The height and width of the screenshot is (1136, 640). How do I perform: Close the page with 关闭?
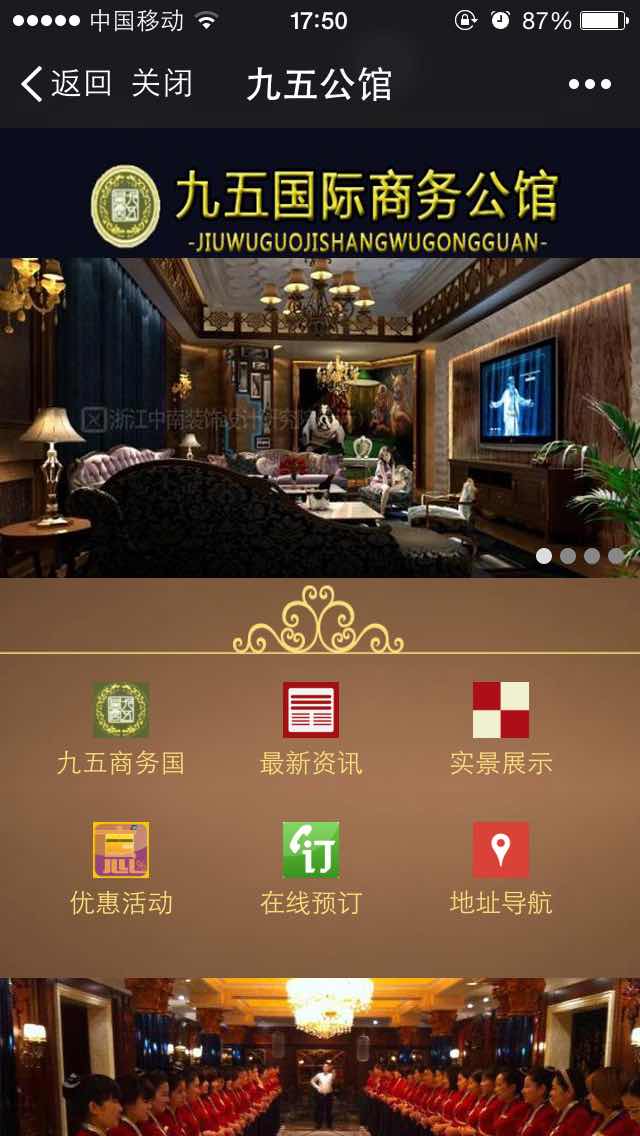[161, 84]
